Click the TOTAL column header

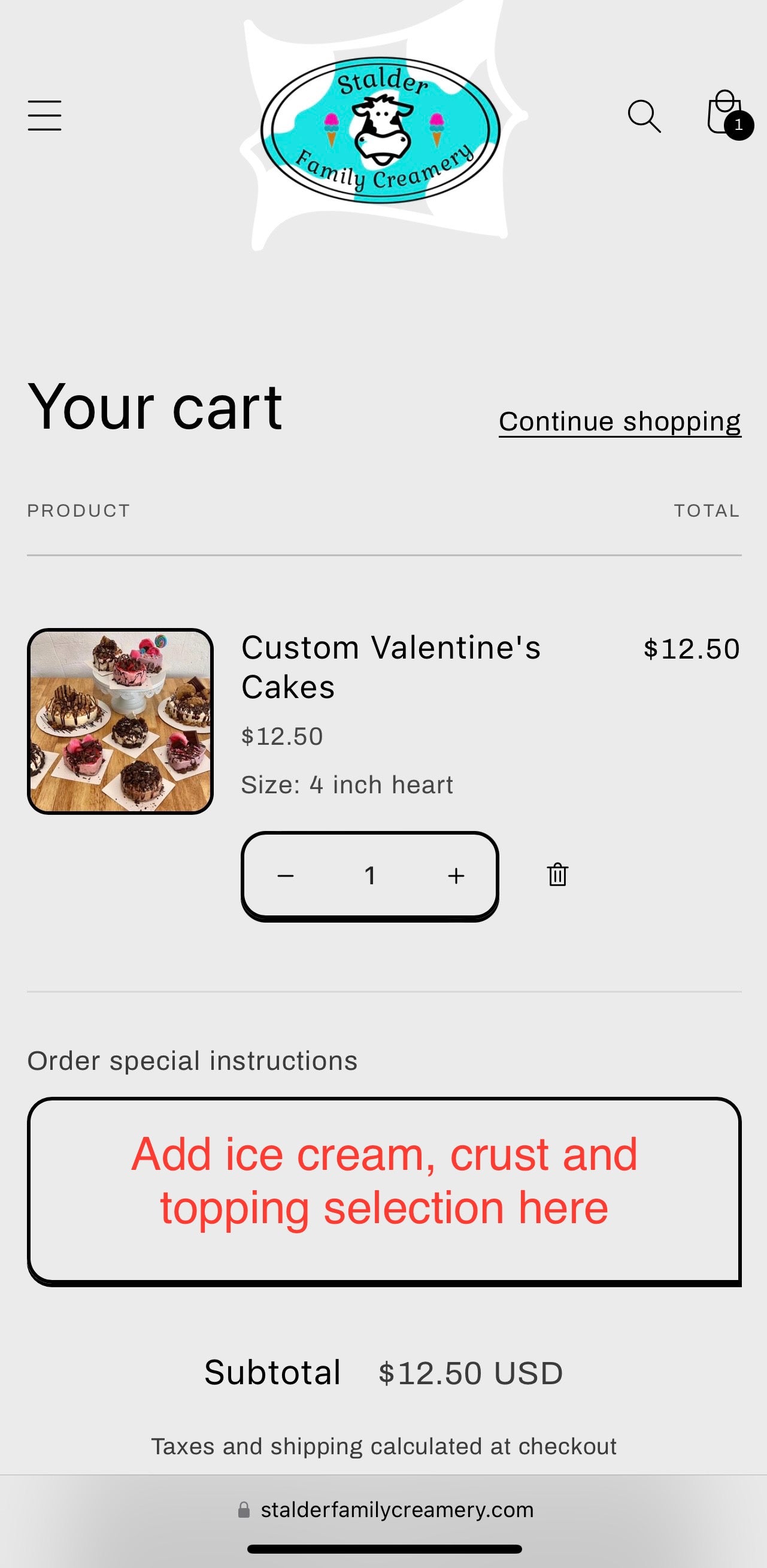pyautogui.click(x=705, y=510)
